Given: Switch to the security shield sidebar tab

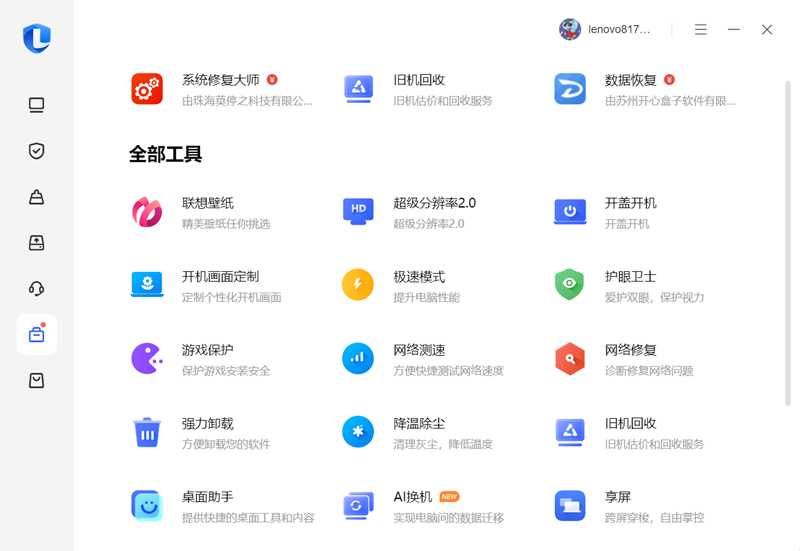Looking at the screenshot, I should click(x=37, y=151).
